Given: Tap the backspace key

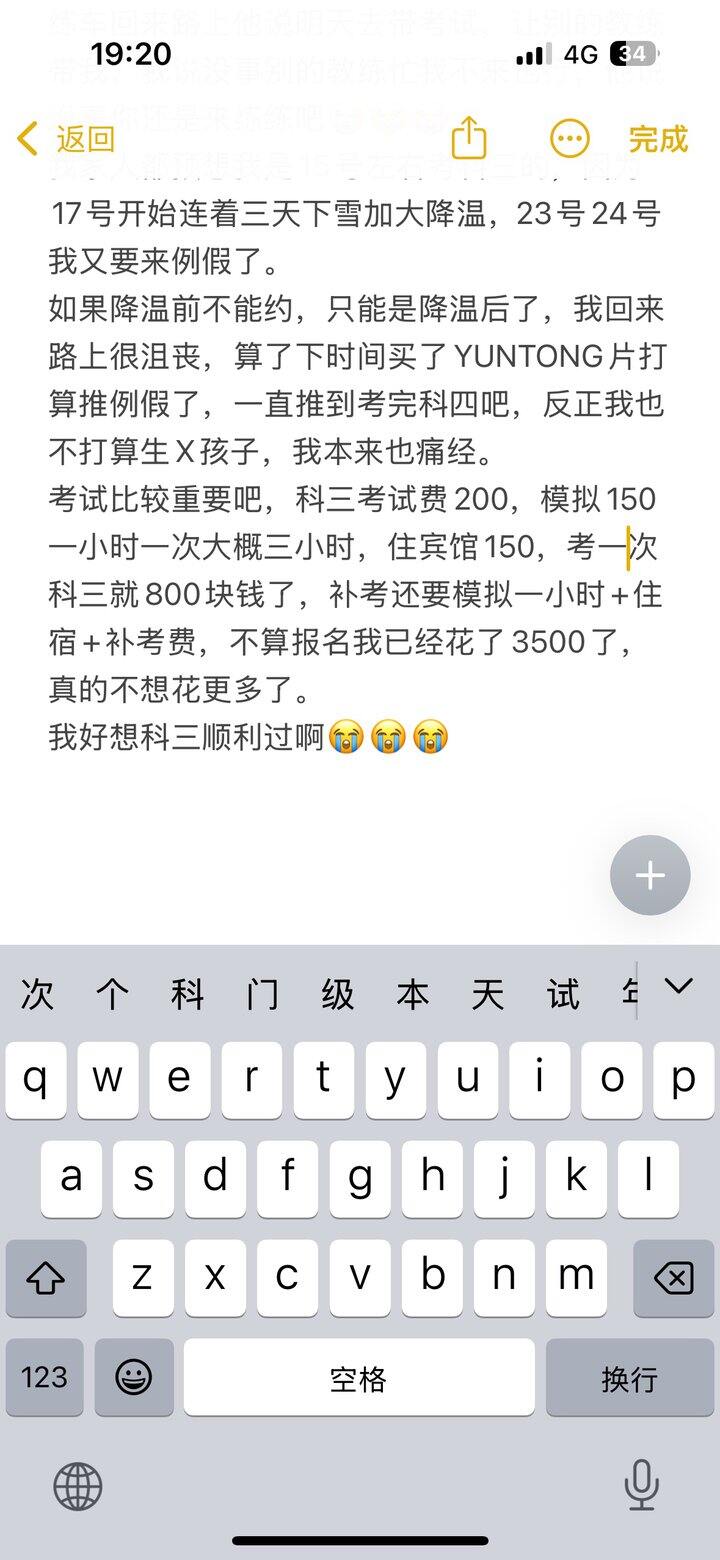Looking at the screenshot, I should (673, 1278).
